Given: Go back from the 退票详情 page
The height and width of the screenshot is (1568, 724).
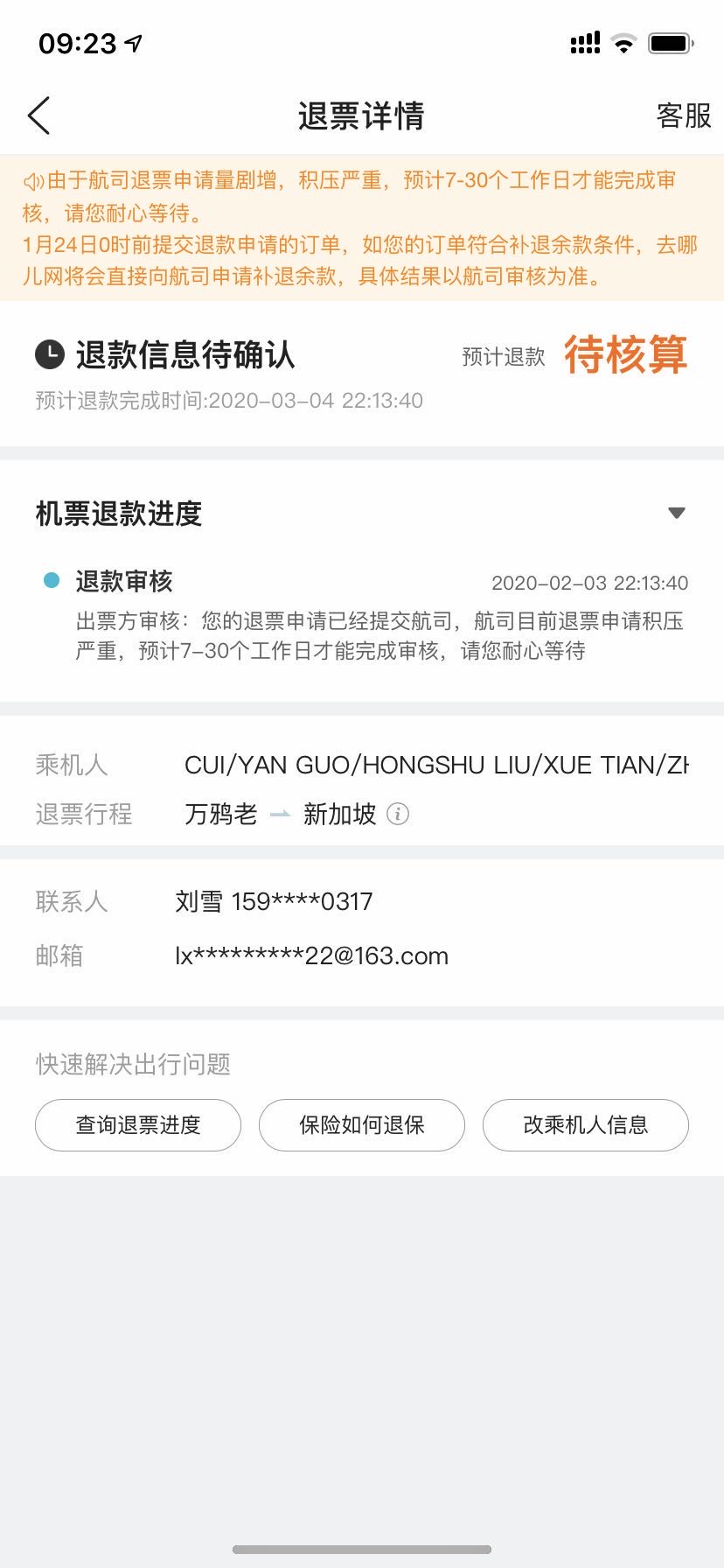Looking at the screenshot, I should (39, 115).
